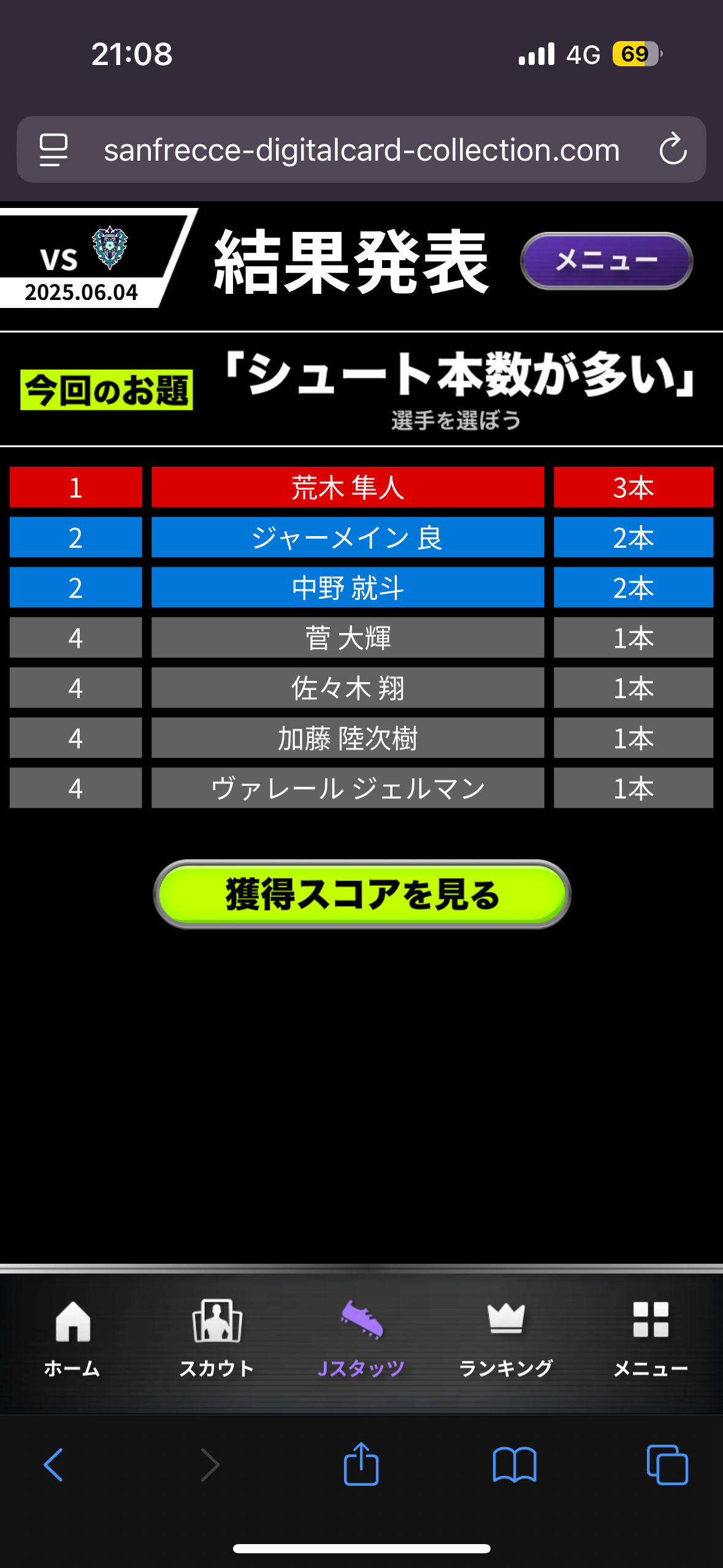Reload the page in Safari
The image size is (723, 1568).
pos(673,149)
